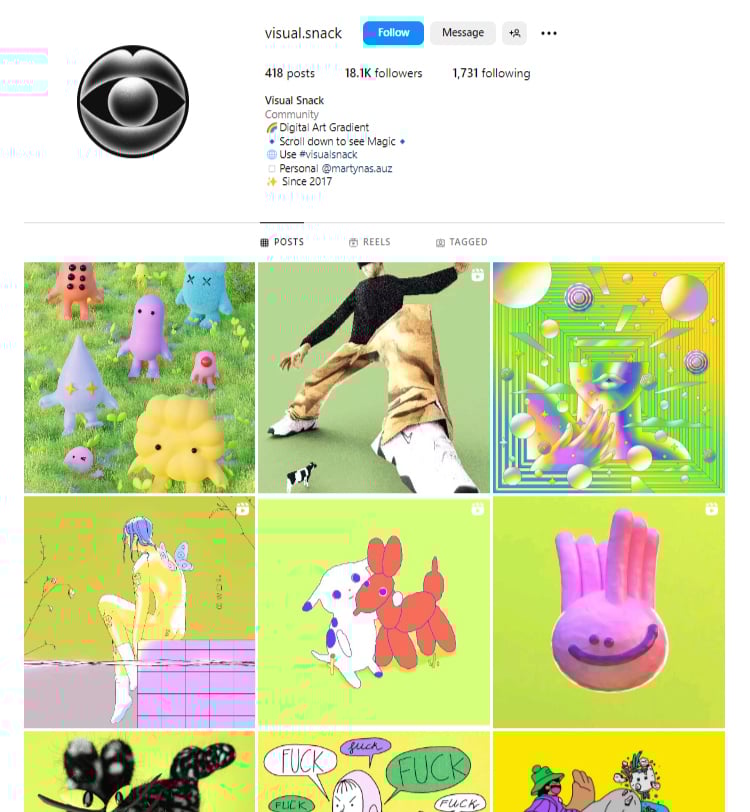Open the #visualsnack hashtag link
Screen dimensions: 750x812
(x=327, y=155)
